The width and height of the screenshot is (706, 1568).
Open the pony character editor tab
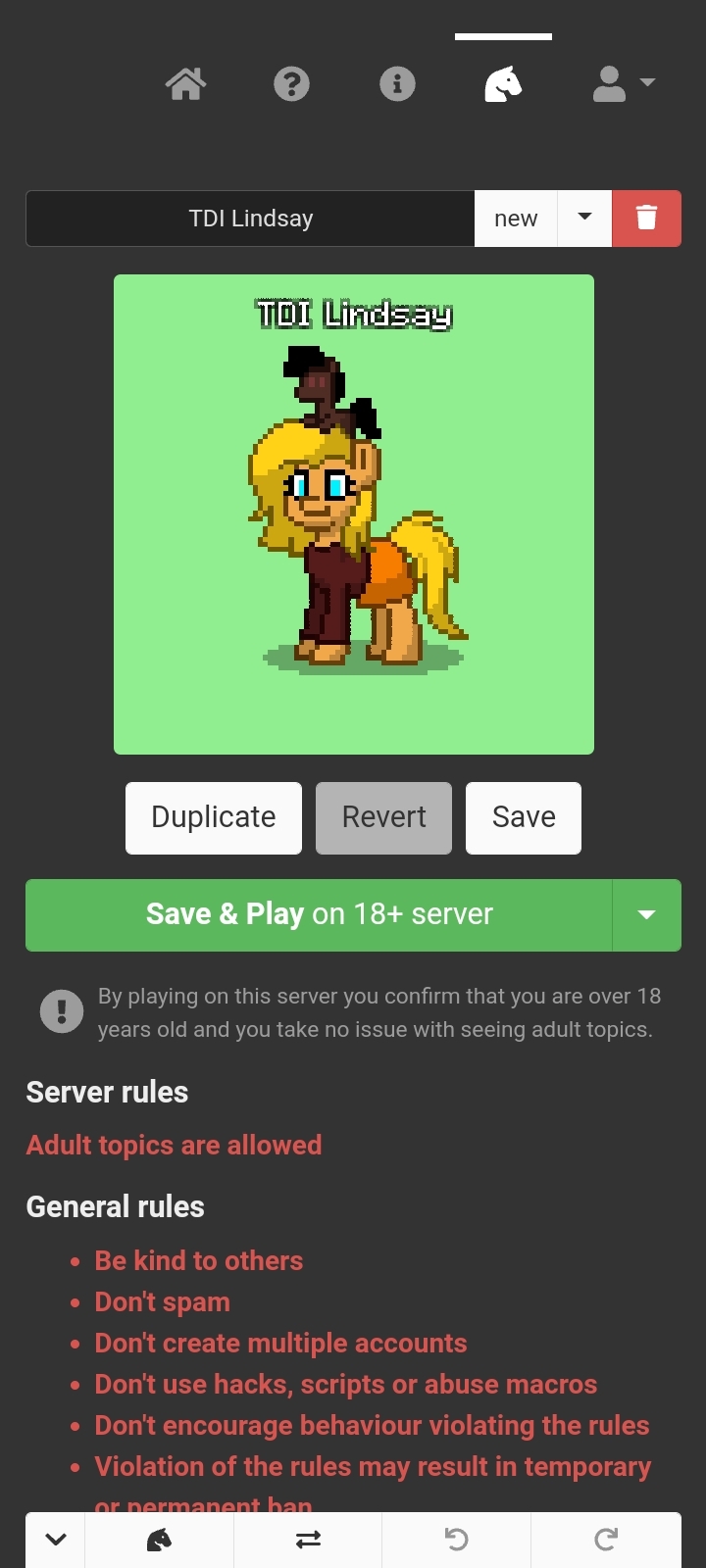click(x=503, y=84)
